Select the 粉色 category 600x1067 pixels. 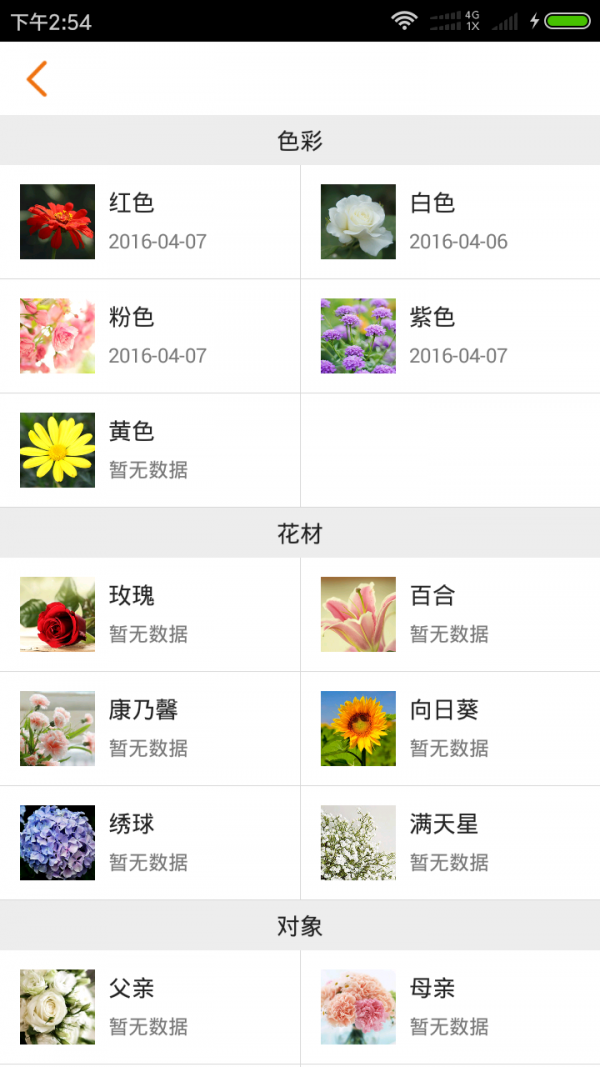(x=150, y=336)
